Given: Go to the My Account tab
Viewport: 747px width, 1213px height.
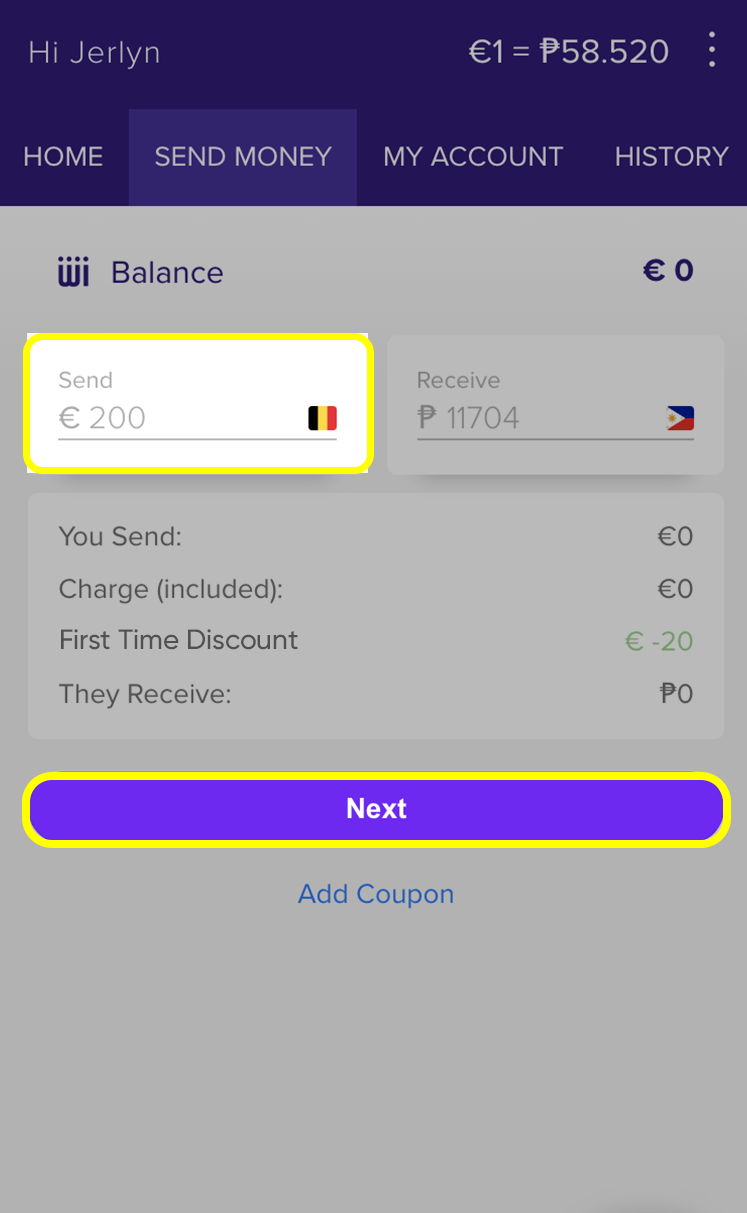Looking at the screenshot, I should tap(473, 157).
